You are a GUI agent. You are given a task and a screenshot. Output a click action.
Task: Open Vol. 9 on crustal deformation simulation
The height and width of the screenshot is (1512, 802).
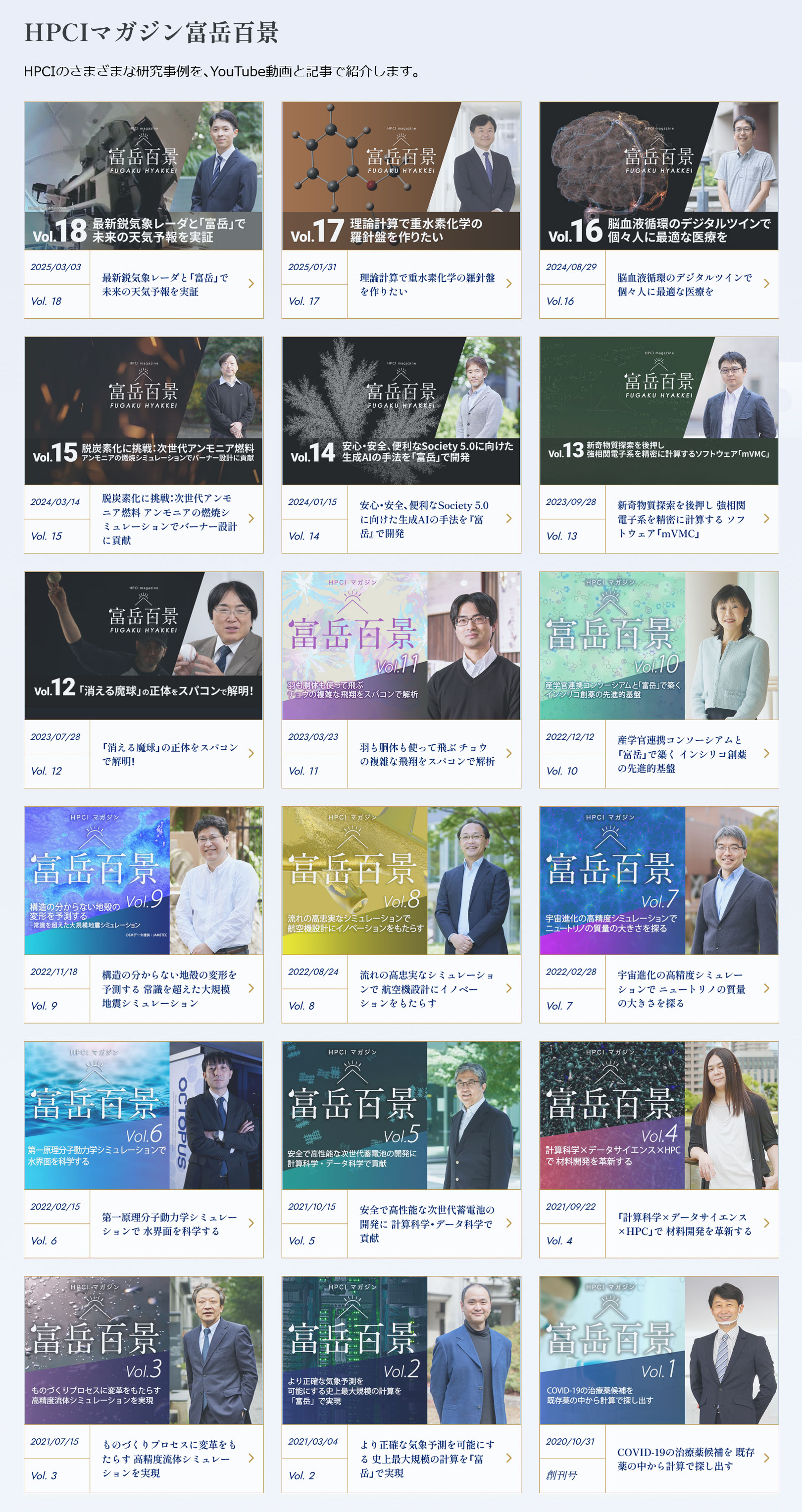coord(143,915)
